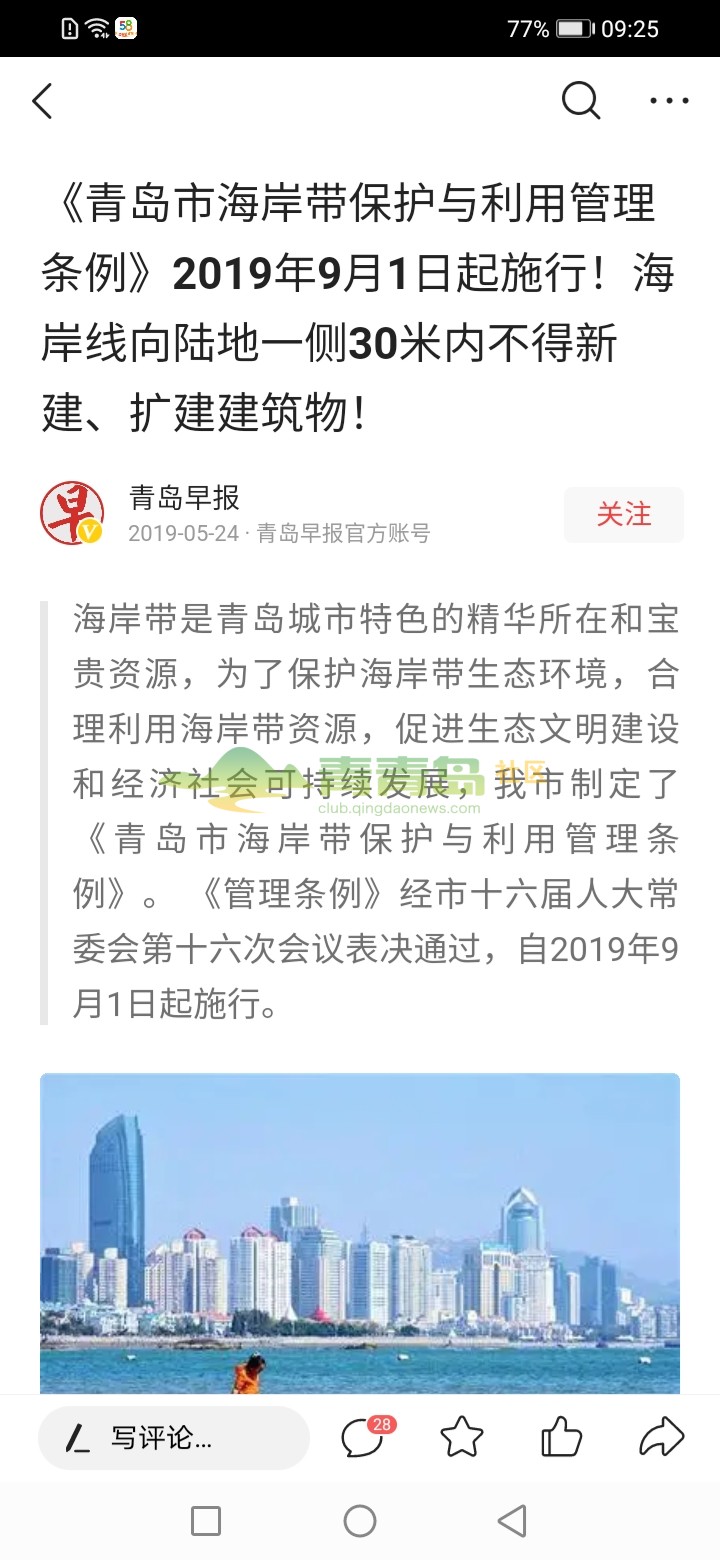Open the Qingdao skyline photo
Screen dimensions: 720x1560
point(360,1232)
